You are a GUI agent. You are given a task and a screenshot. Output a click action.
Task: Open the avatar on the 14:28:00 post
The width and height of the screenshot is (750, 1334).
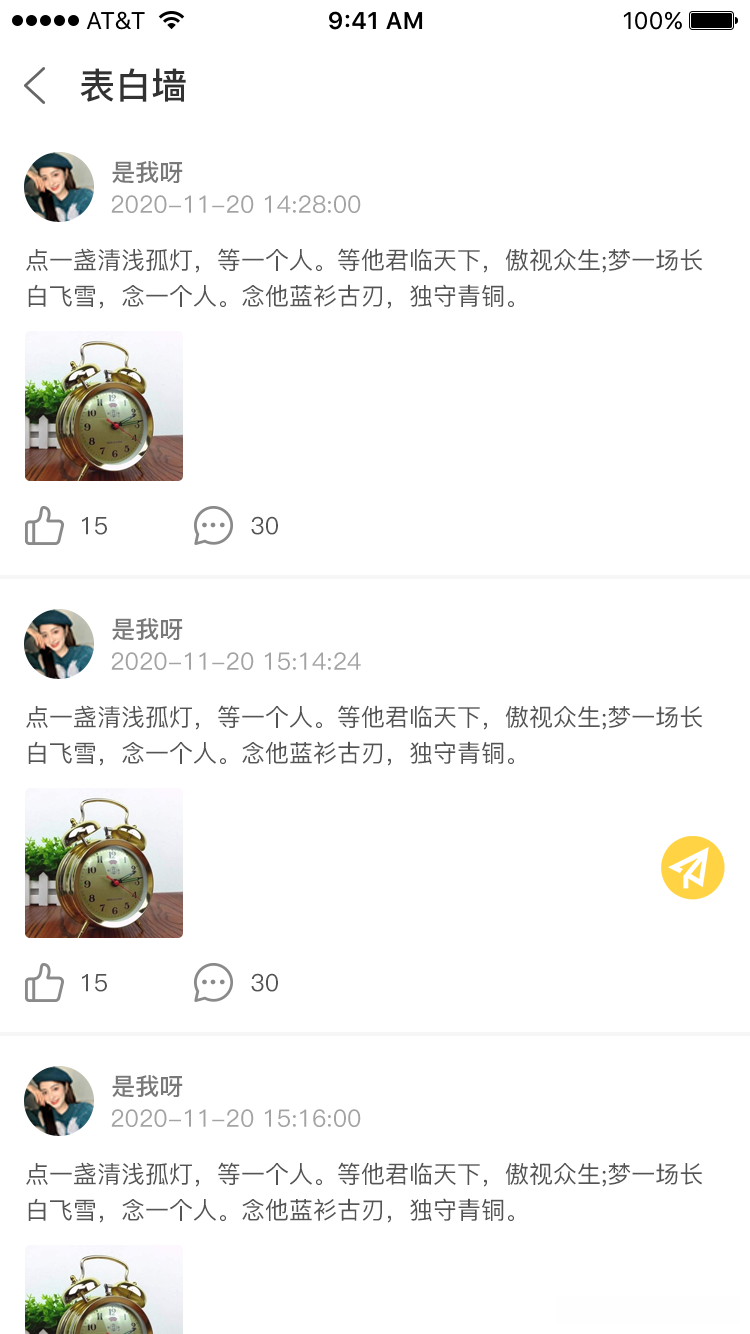59,187
